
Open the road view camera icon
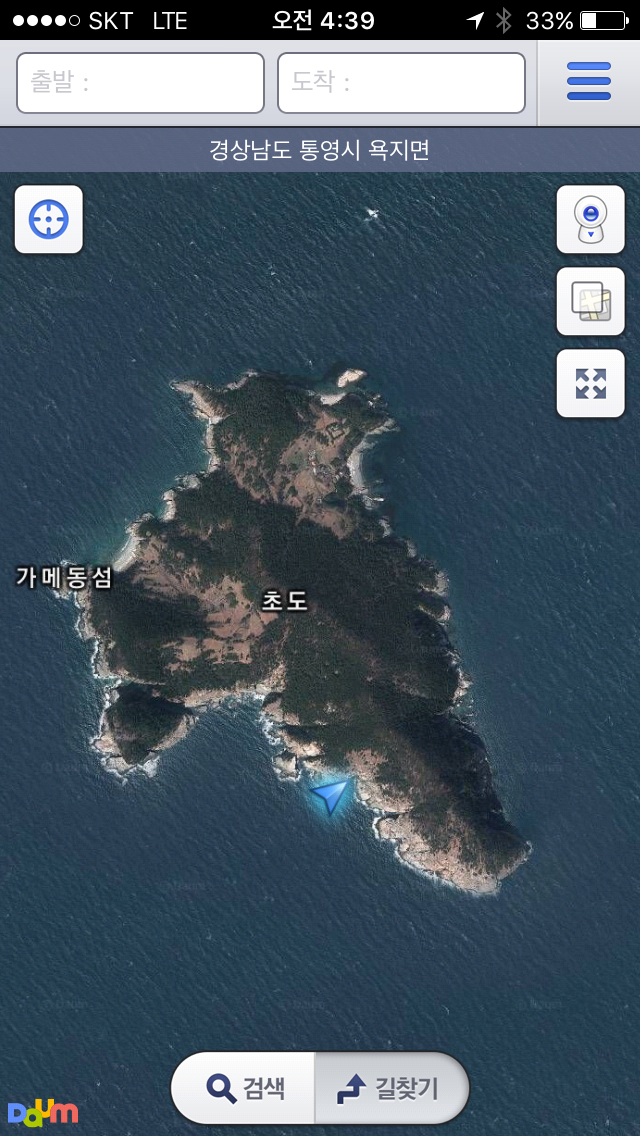pos(590,219)
